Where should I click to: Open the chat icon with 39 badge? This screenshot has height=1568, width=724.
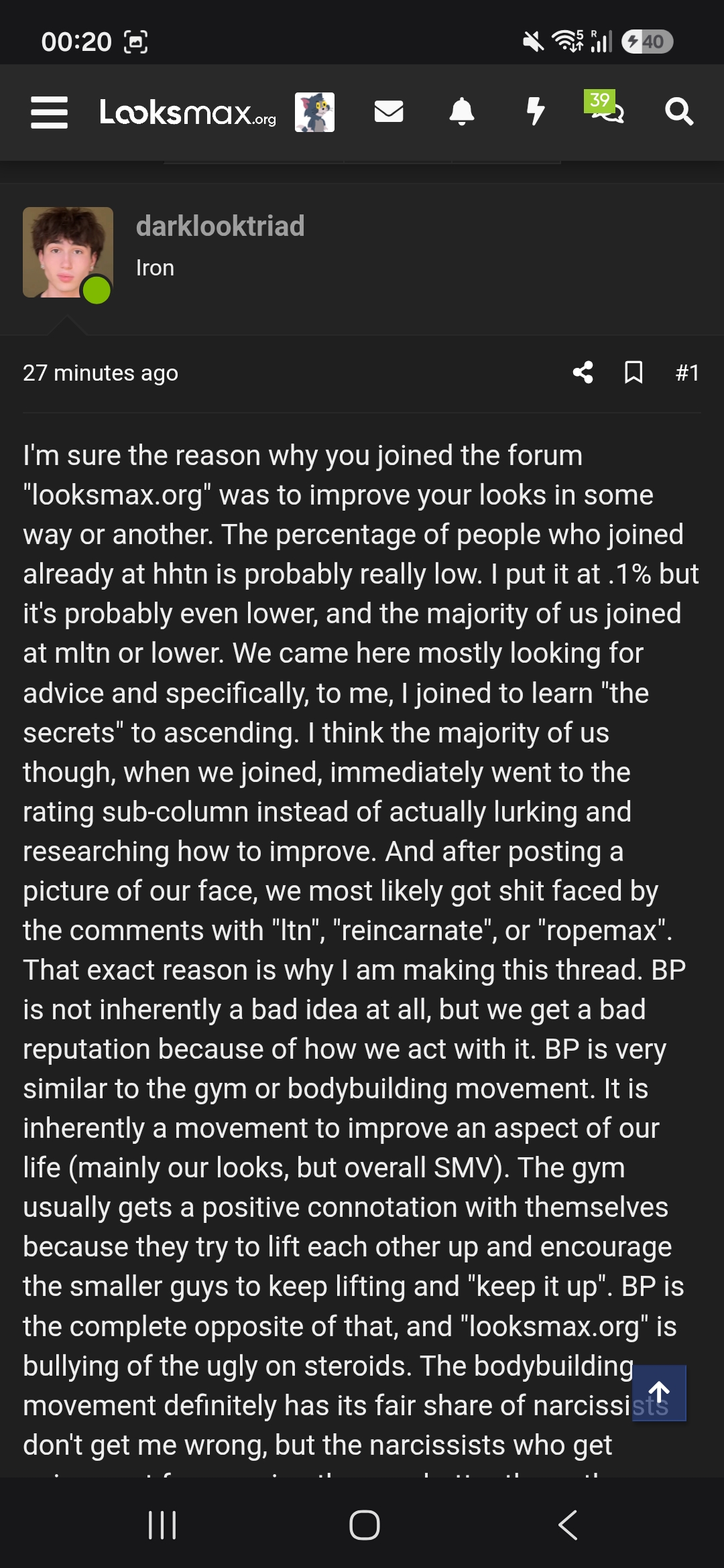[605, 108]
